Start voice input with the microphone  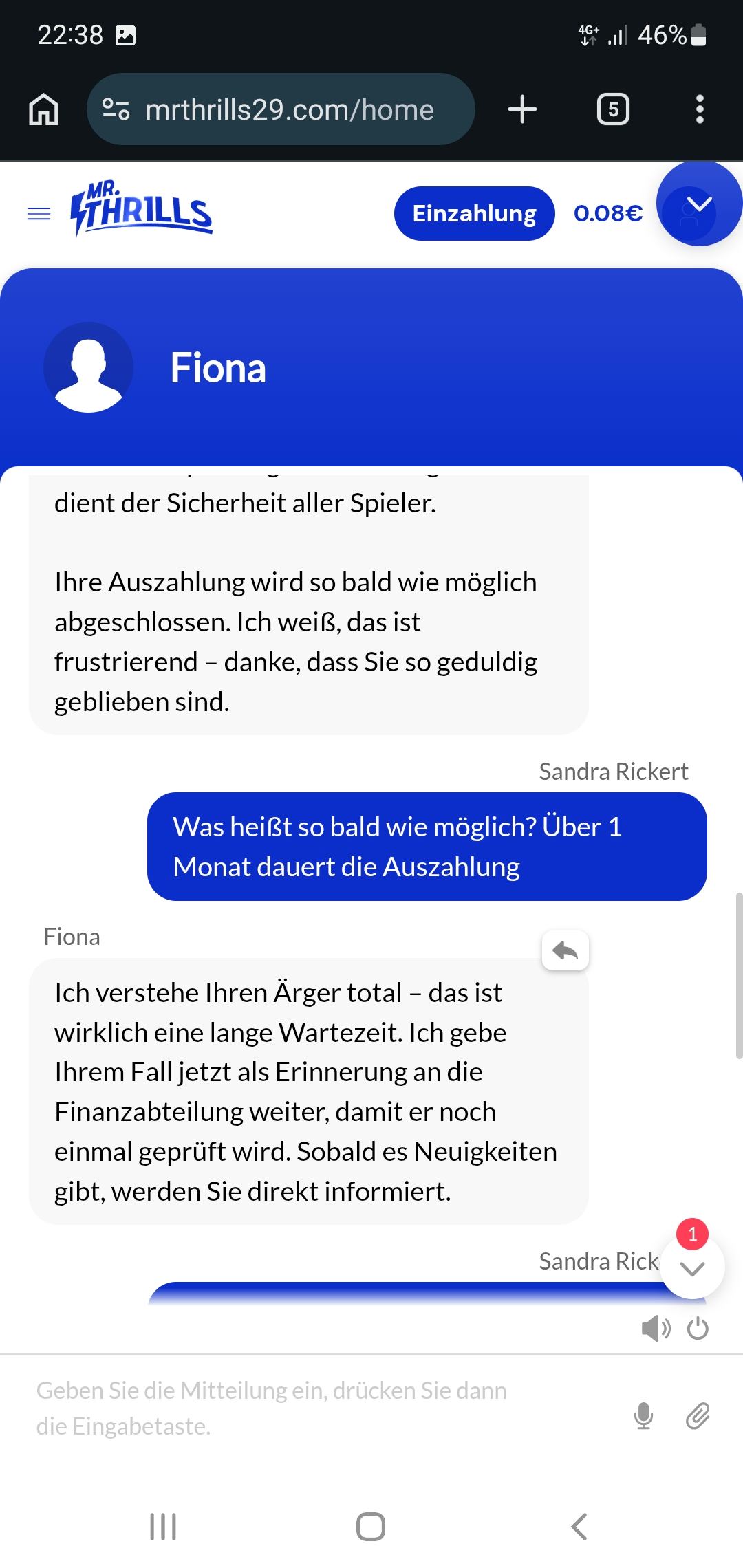click(x=643, y=1416)
